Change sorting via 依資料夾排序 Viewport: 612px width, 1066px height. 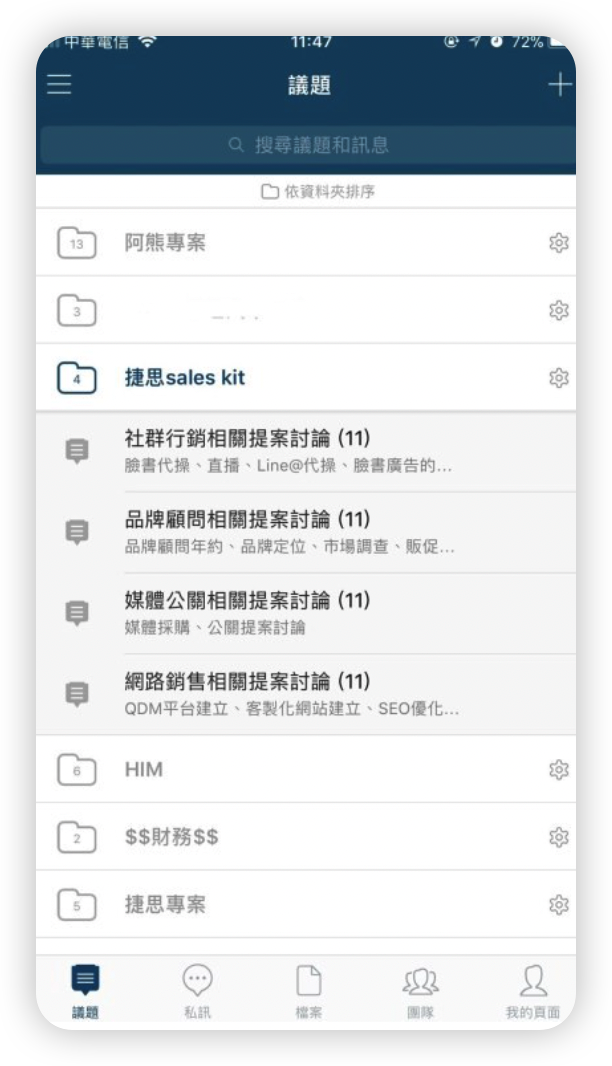[318, 191]
